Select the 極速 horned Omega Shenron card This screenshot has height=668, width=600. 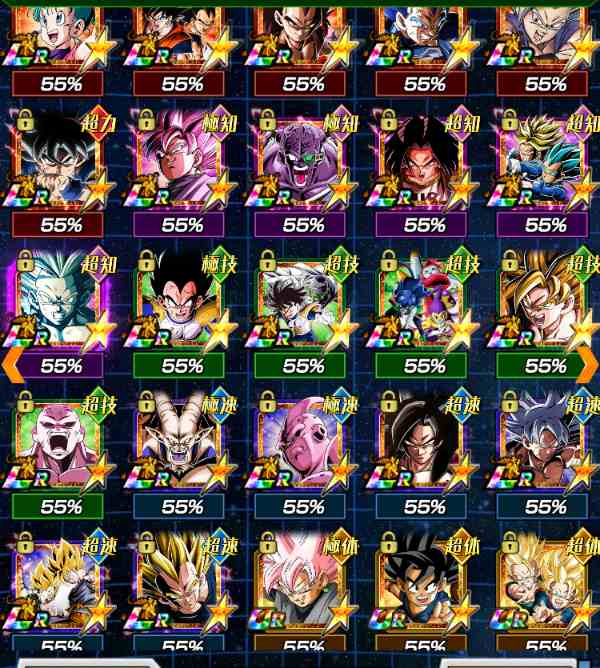click(182, 445)
